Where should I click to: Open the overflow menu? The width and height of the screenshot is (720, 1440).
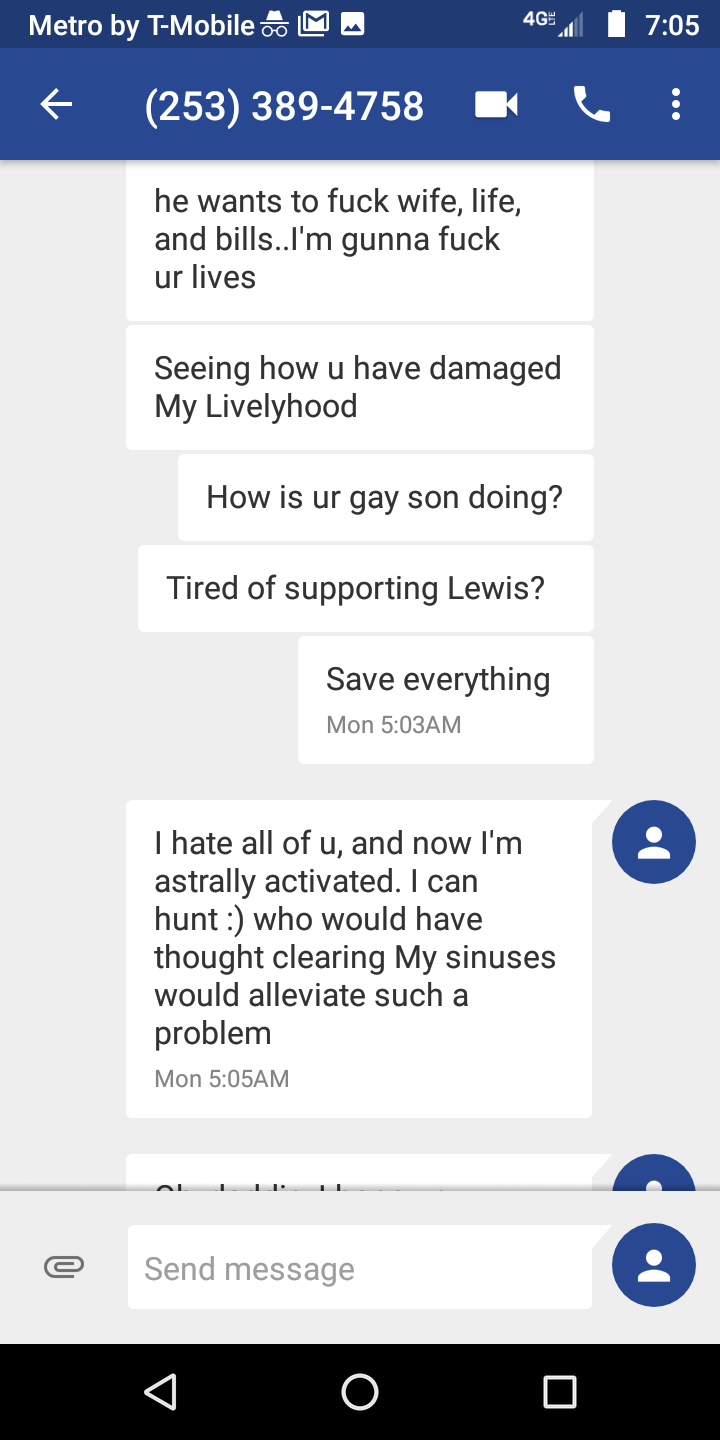676,104
